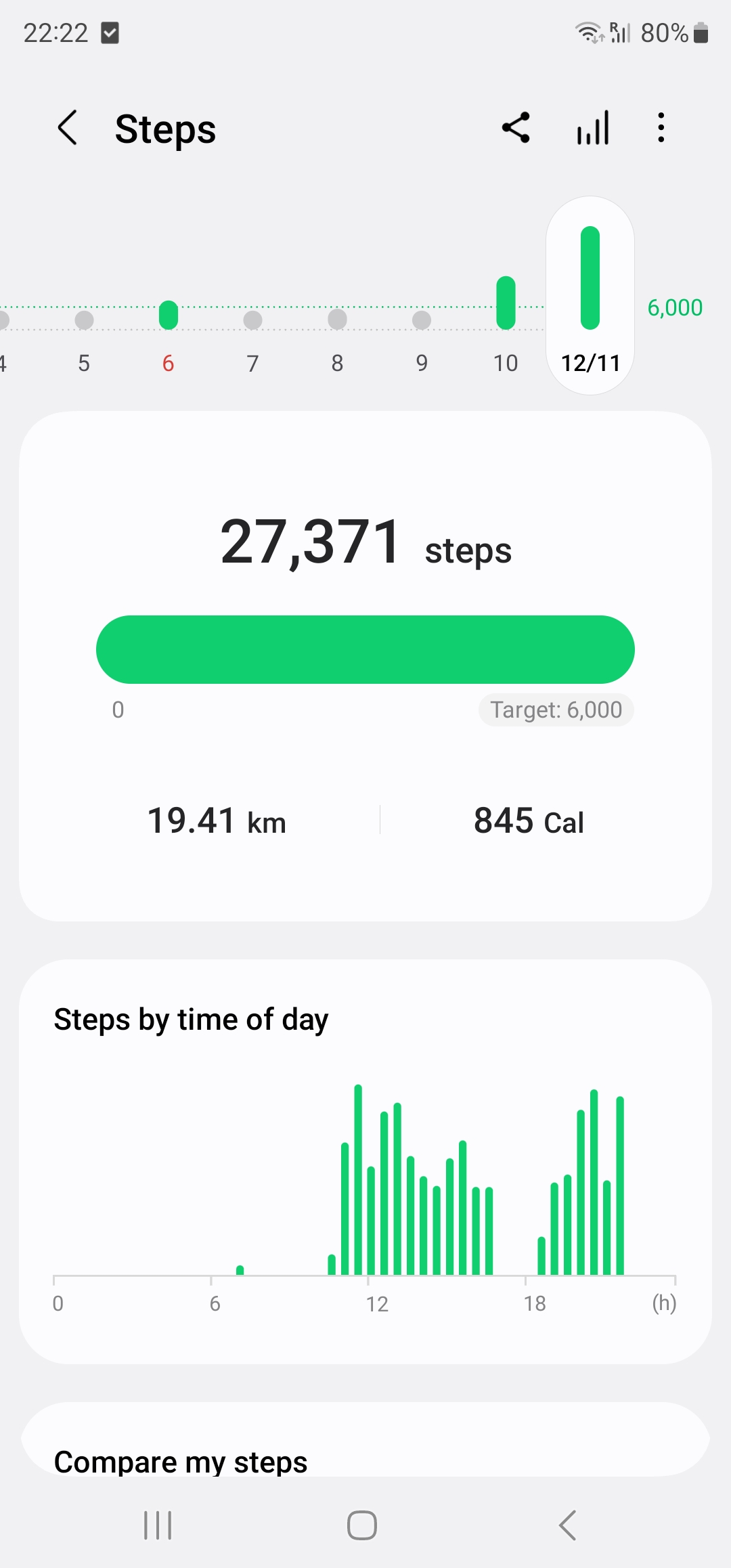This screenshot has height=1568, width=731.
Task: Open the more options menu
Action: click(661, 128)
